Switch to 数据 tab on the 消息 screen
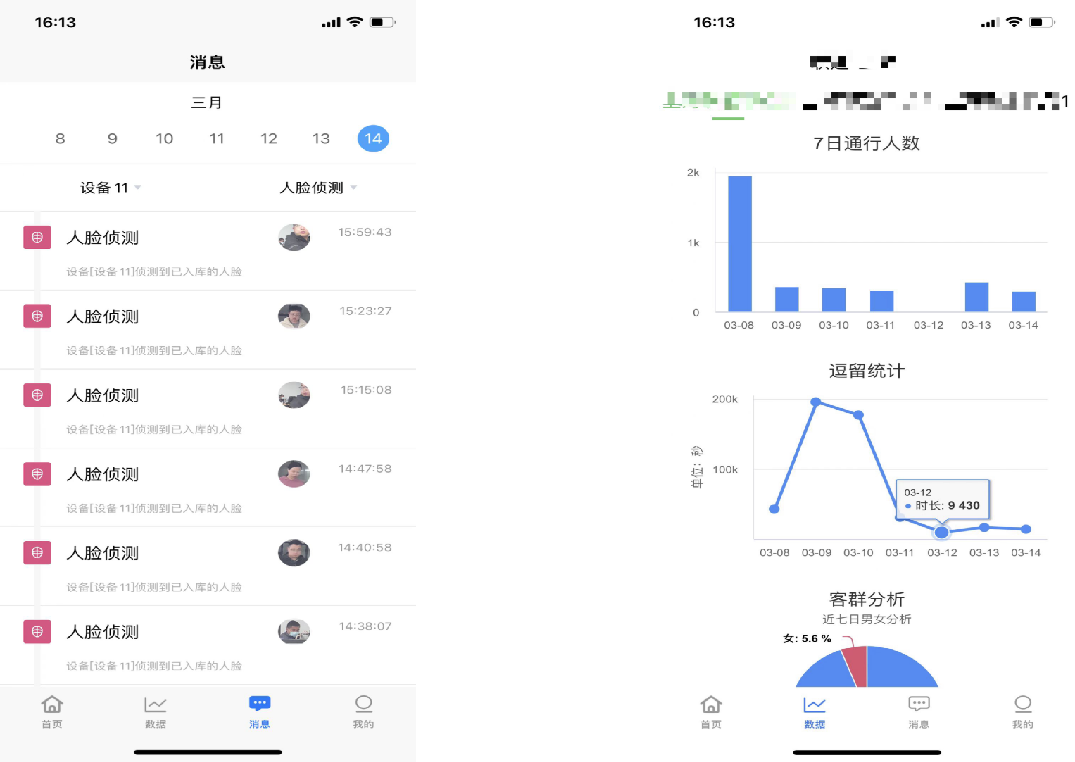Image resolution: width=1075 pixels, height=762 pixels. pyautogui.click(x=155, y=711)
